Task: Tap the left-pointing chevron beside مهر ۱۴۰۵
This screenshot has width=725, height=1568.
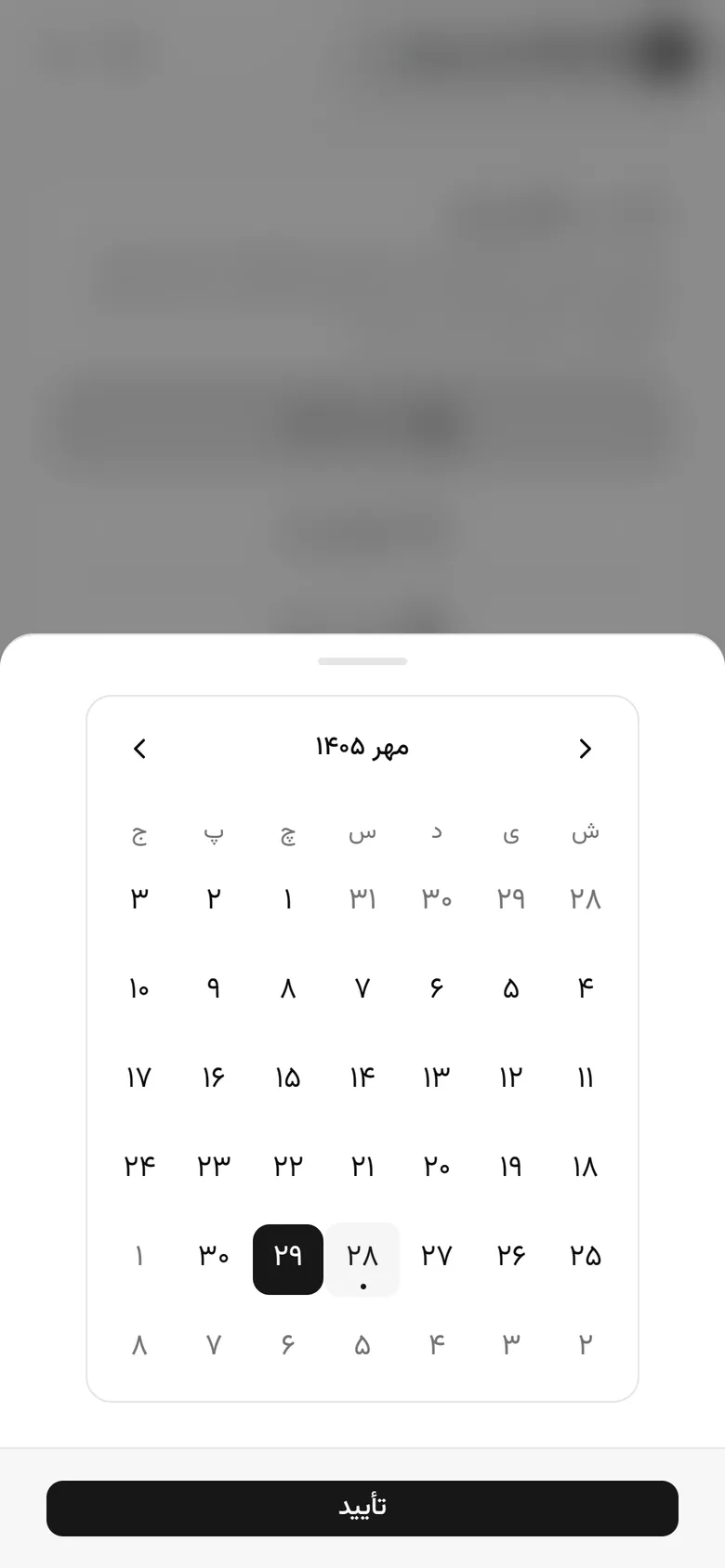Action: [139, 749]
